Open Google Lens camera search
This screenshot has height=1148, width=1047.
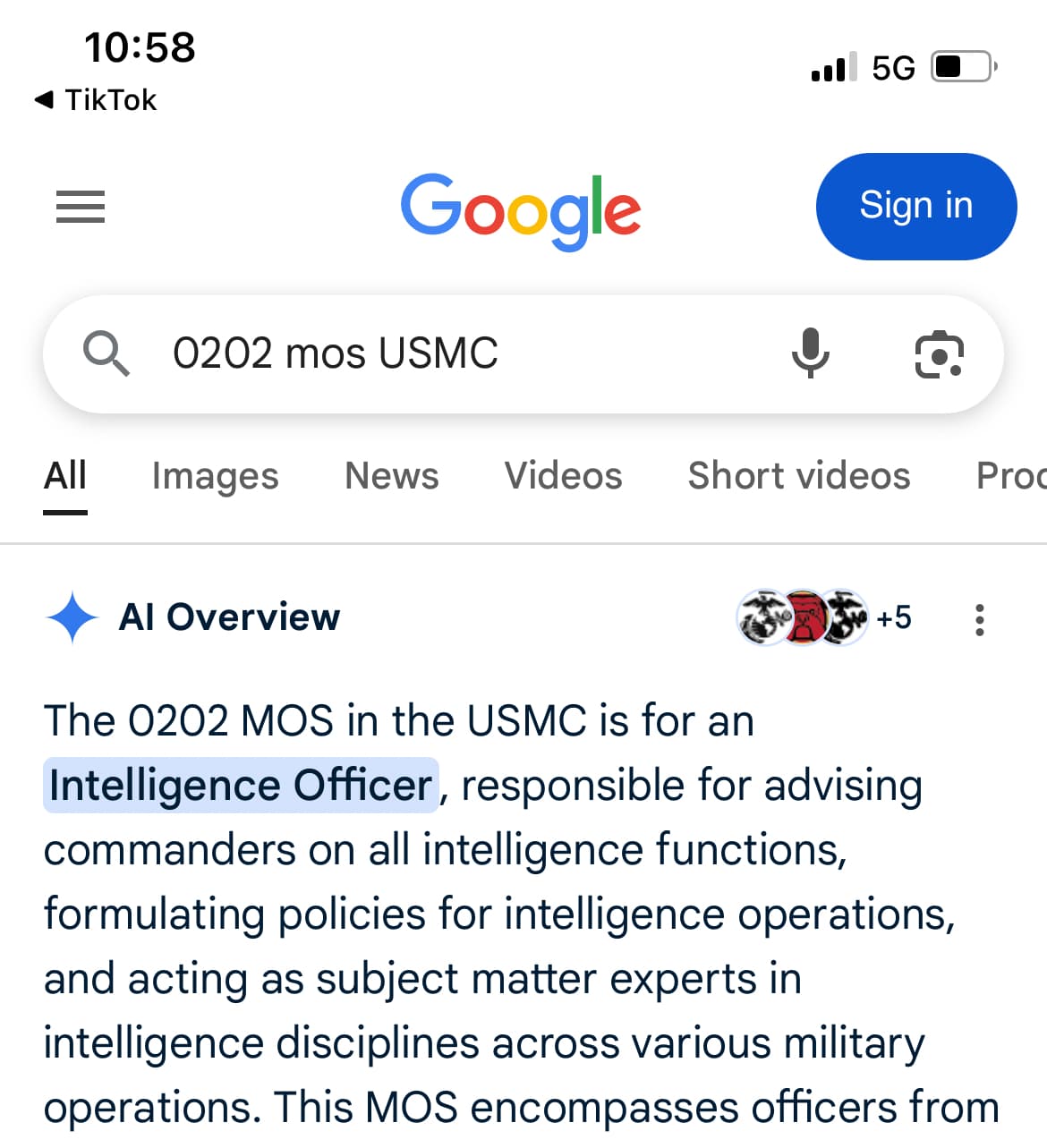pos(939,355)
